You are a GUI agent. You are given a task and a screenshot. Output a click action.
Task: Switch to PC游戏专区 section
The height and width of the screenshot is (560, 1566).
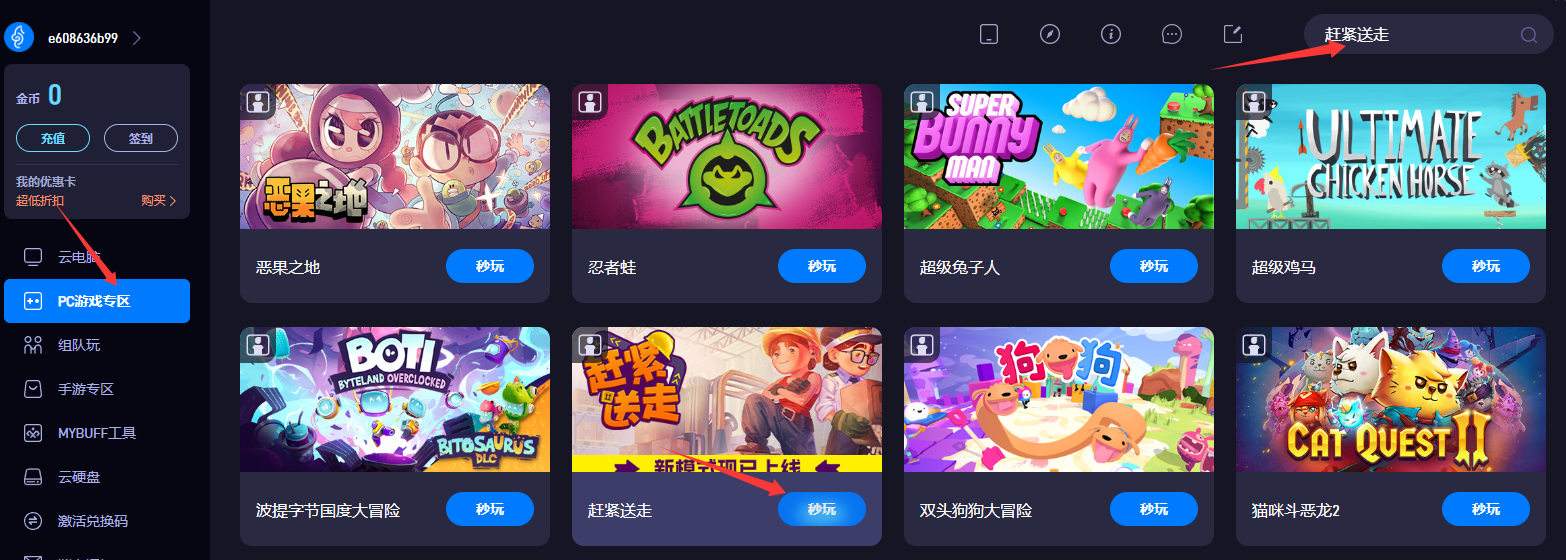[x=96, y=301]
